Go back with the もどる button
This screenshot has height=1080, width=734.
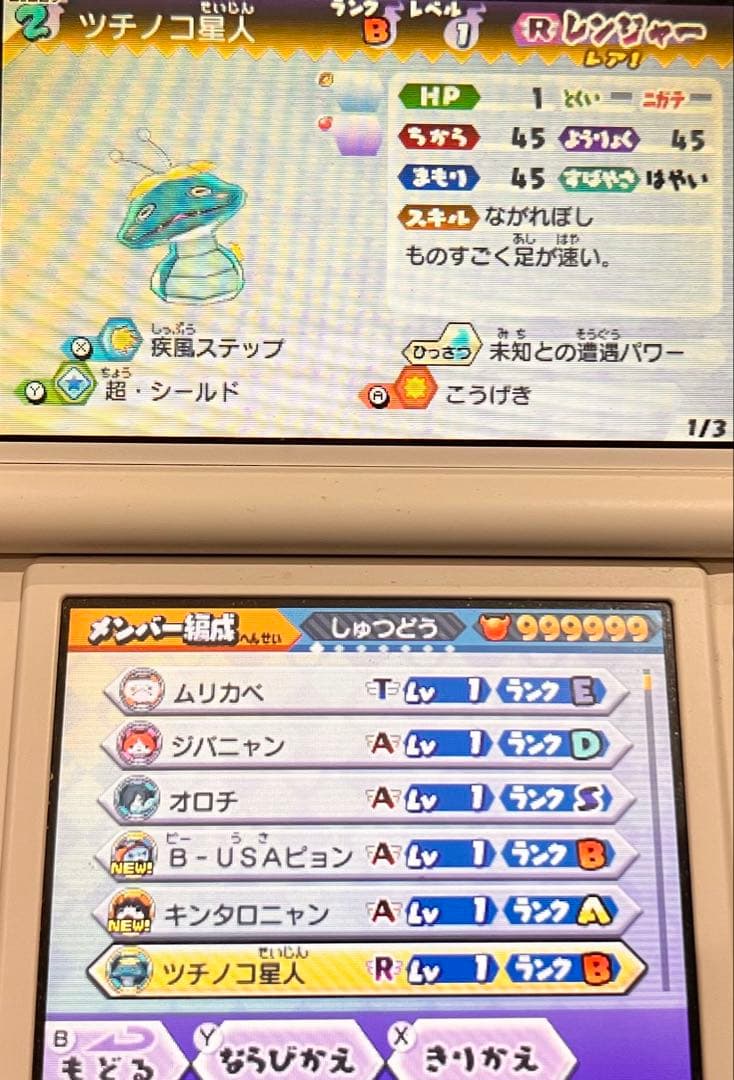[110, 1055]
